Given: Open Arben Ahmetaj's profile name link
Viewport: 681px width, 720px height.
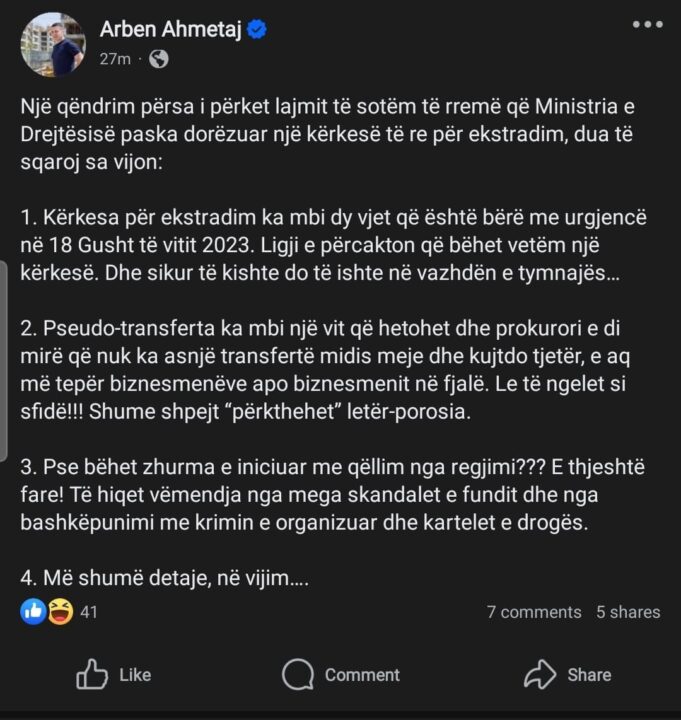Looking at the screenshot, I should point(170,30).
